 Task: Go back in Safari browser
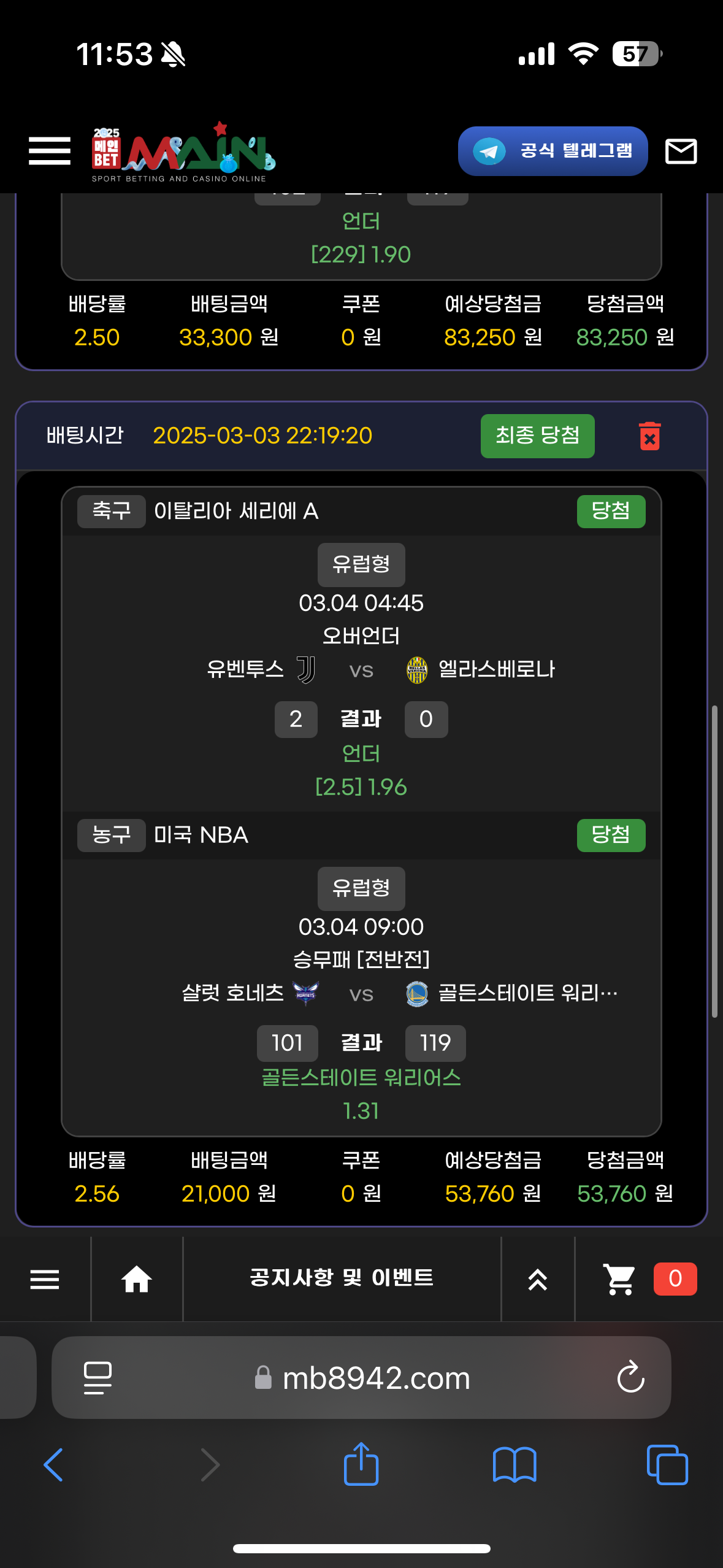click(x=54, y=1465)
